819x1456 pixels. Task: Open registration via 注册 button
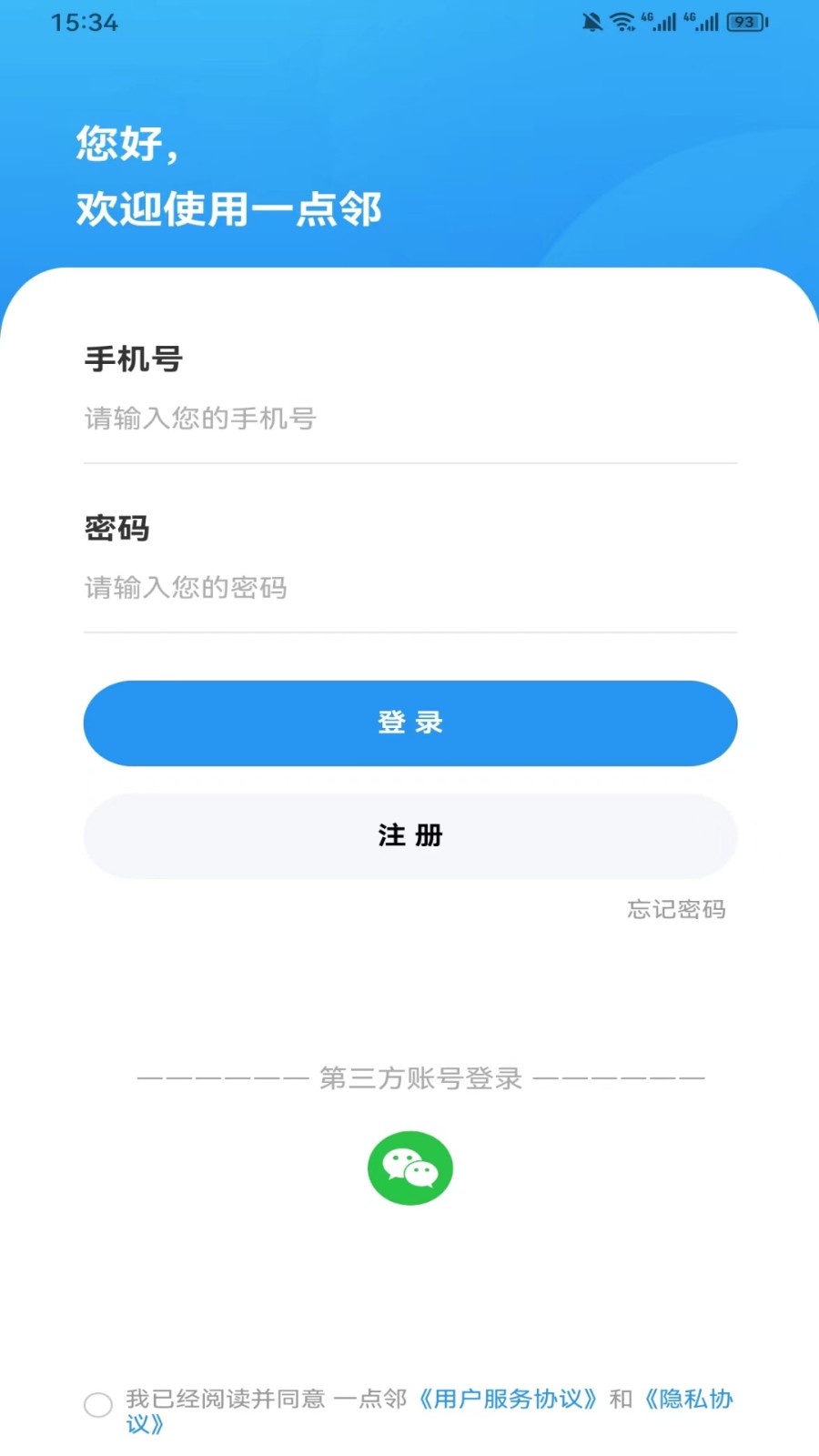(x=409, y=836)
